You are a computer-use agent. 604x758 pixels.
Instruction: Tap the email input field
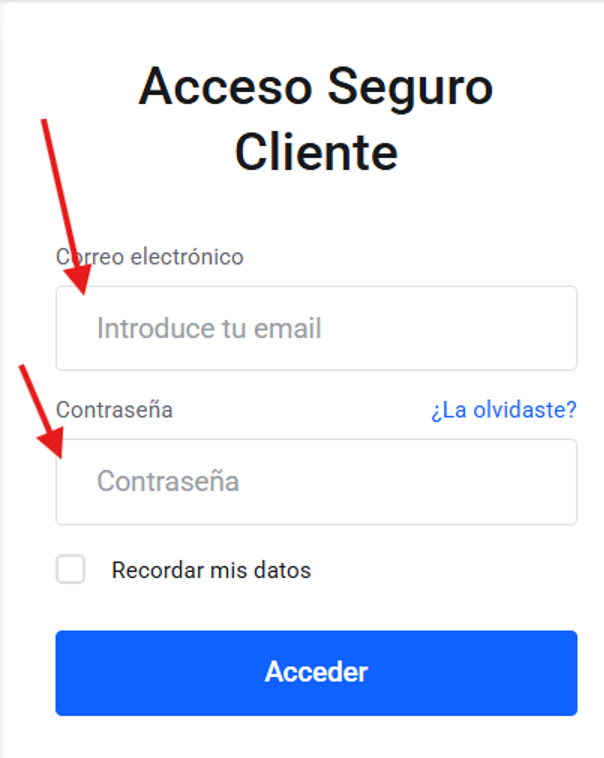(316, 328)
